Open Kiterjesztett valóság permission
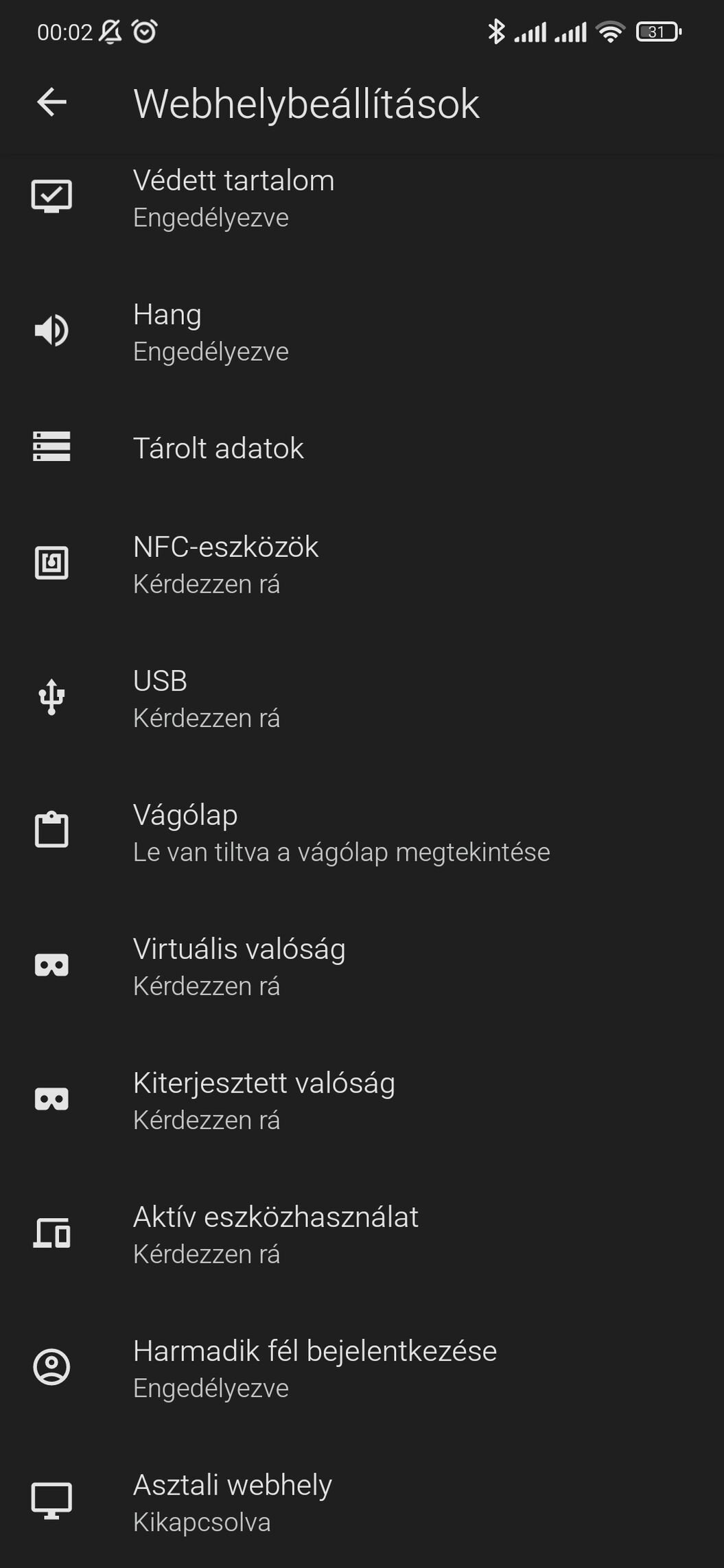 pyautogui.click(x=362, y=1101)
